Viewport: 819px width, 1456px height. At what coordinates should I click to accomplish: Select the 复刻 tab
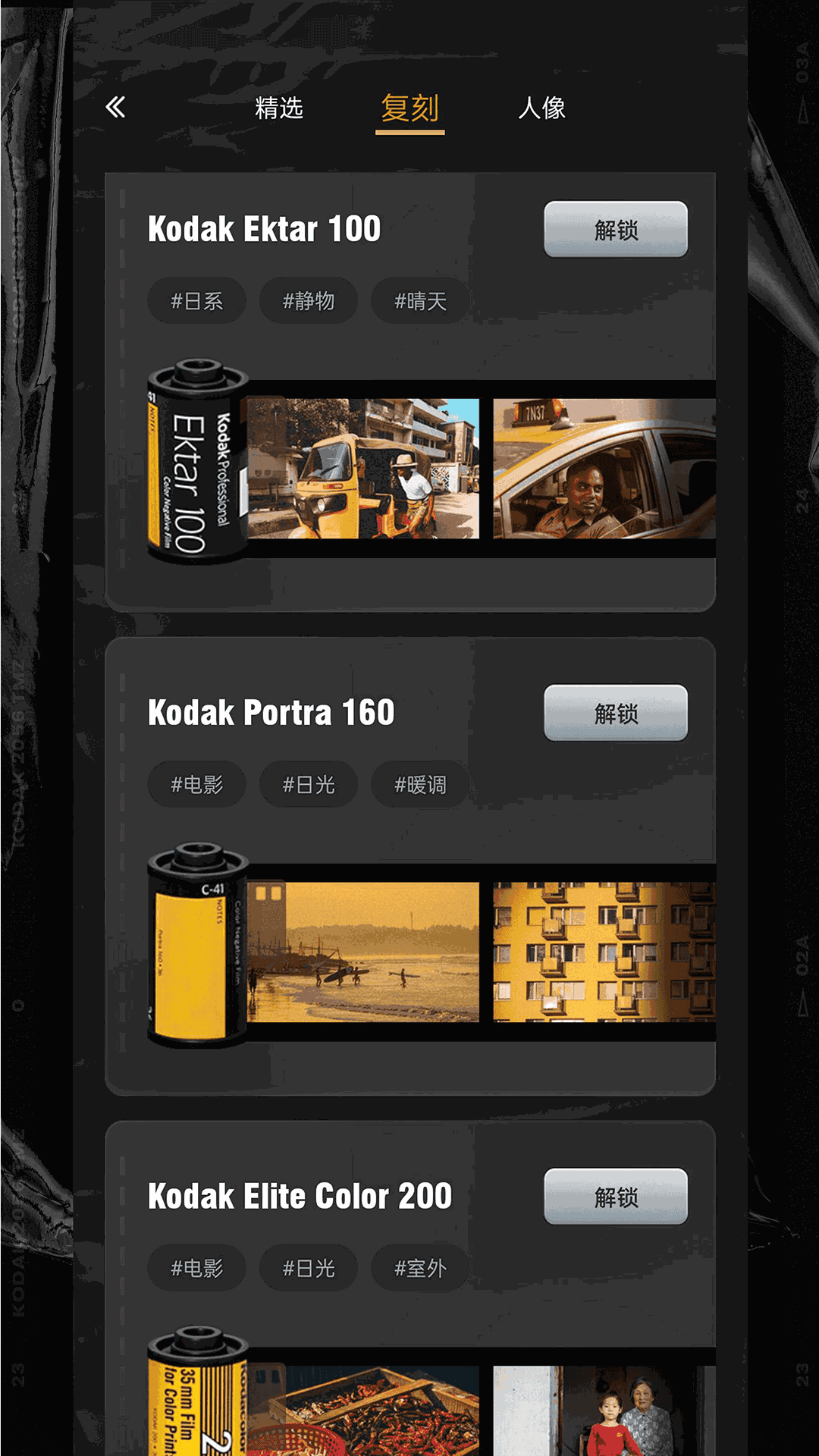(x=409, y=108)
